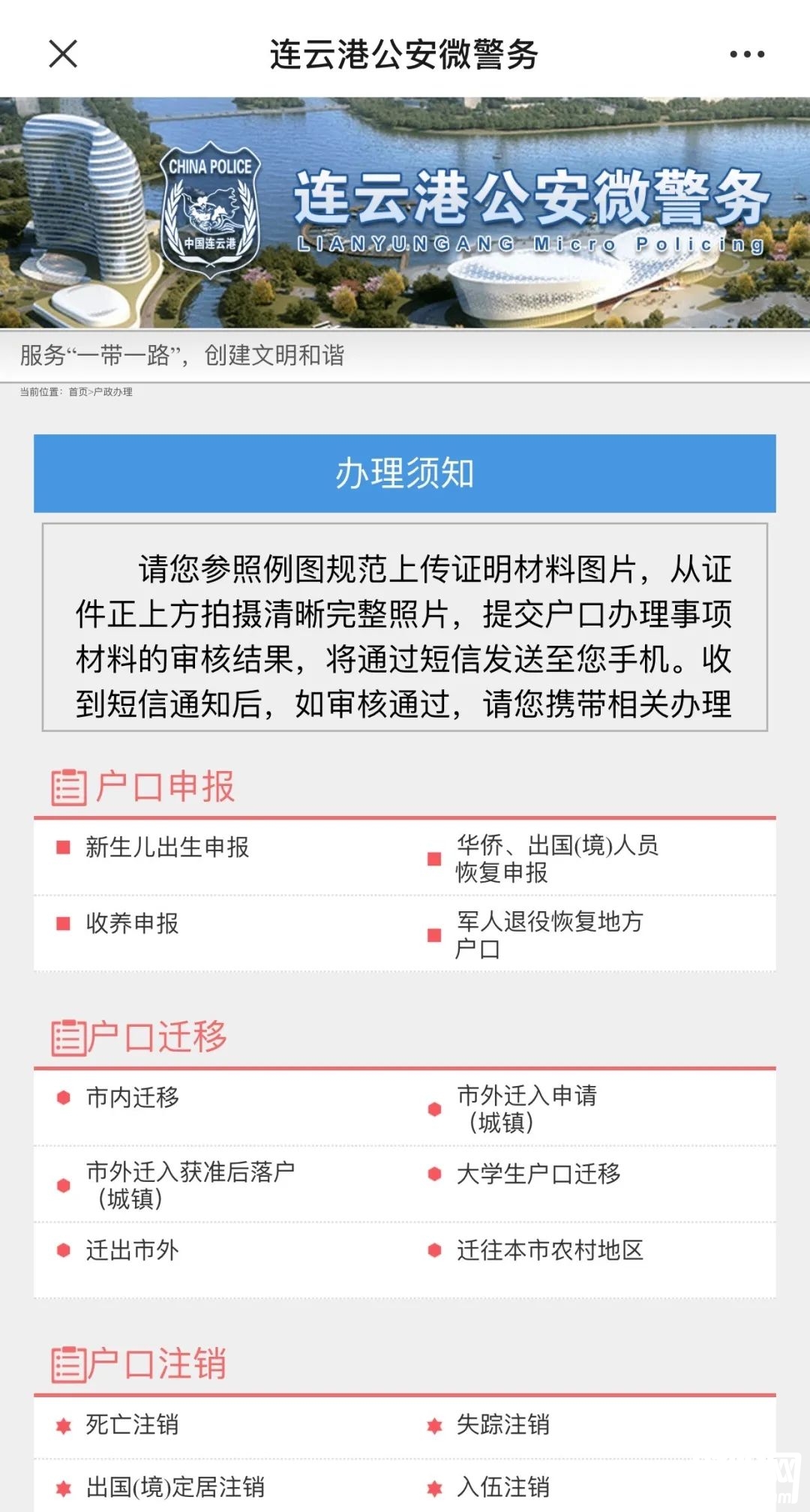Select 入伍注销

(x=502, y=1487)
